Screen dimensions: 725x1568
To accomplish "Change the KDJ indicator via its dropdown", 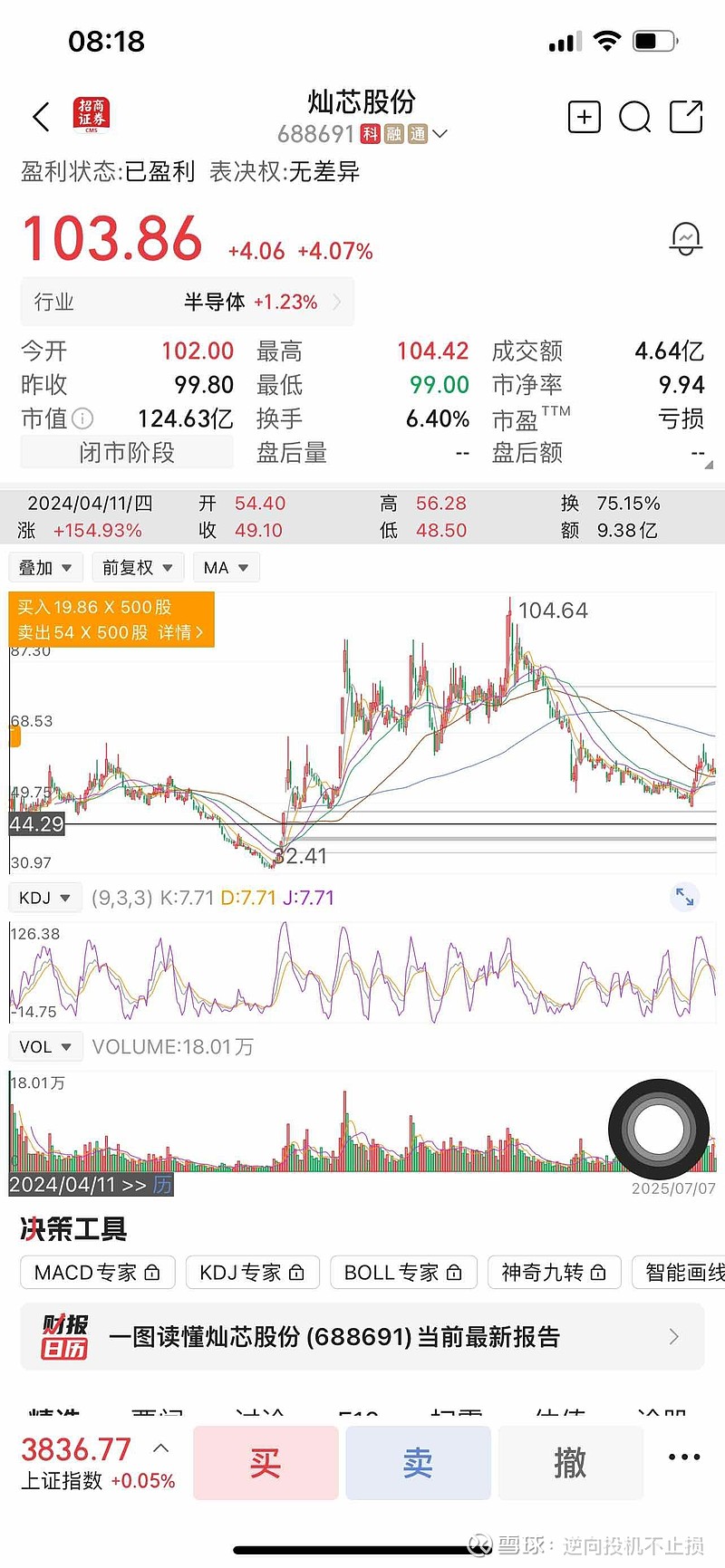I will pyautogui.click(x=44, y=897).
